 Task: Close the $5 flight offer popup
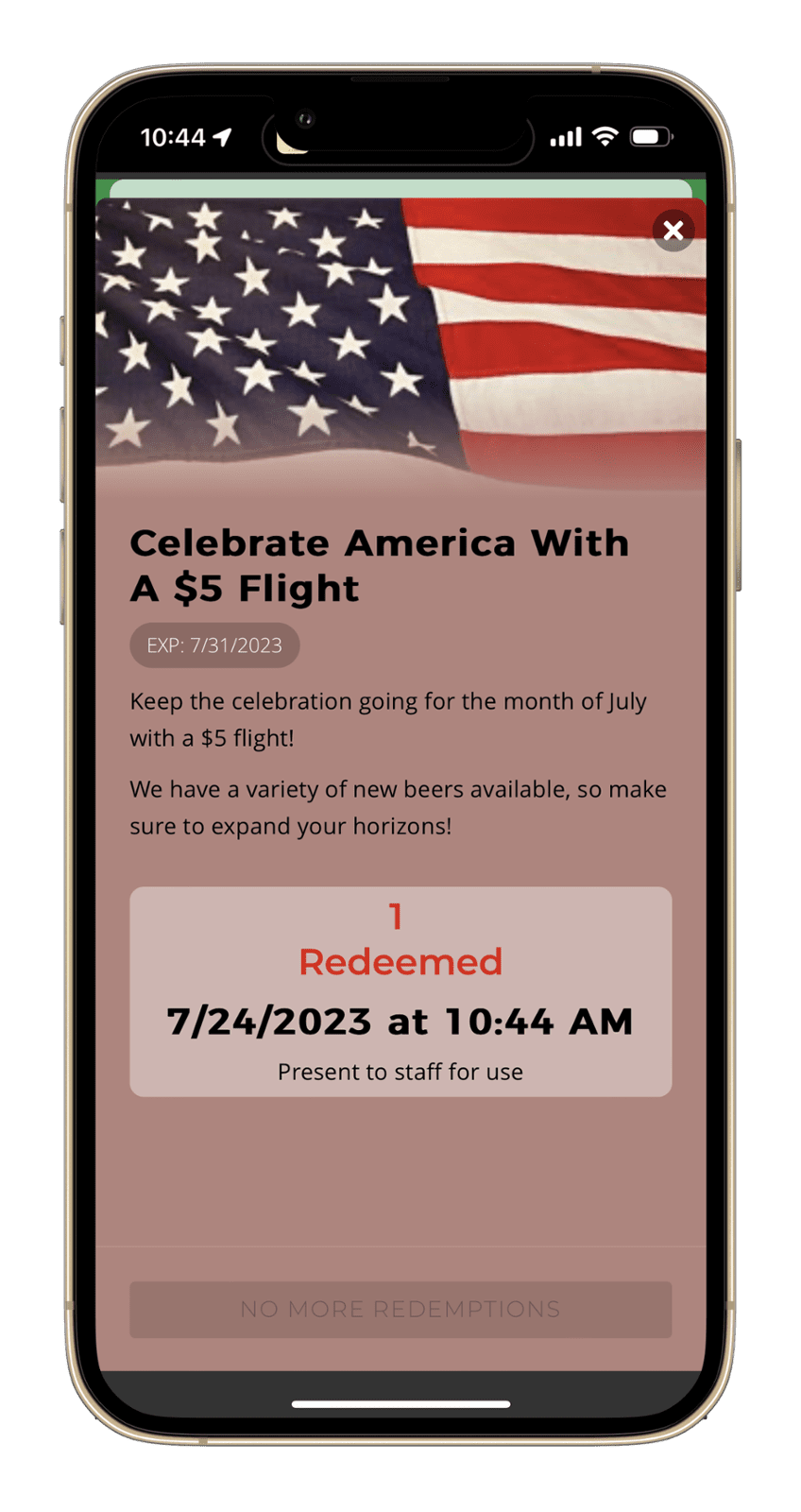tap(673, 231)
